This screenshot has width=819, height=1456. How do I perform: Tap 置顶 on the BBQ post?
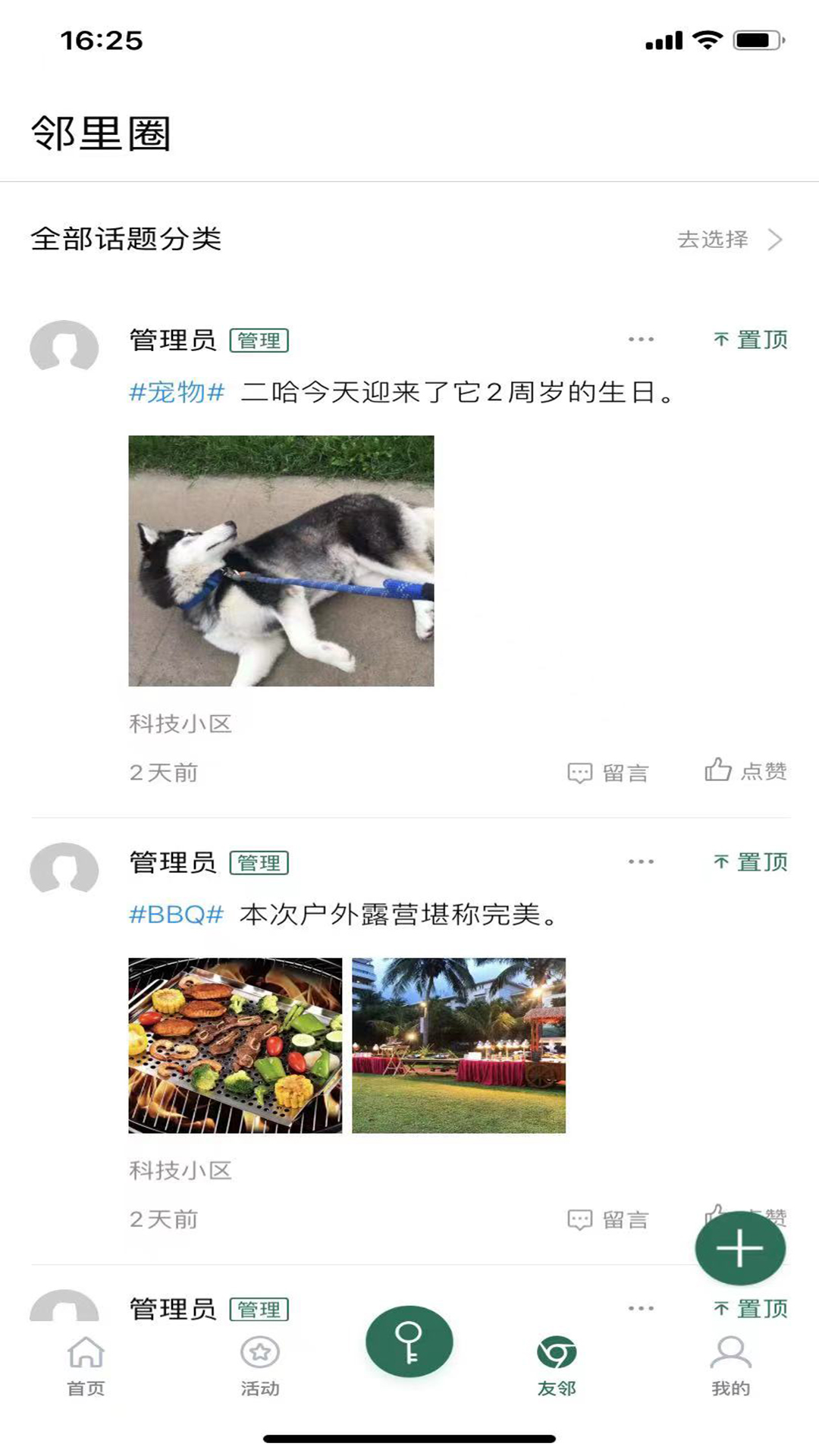(x=750, y=861)
